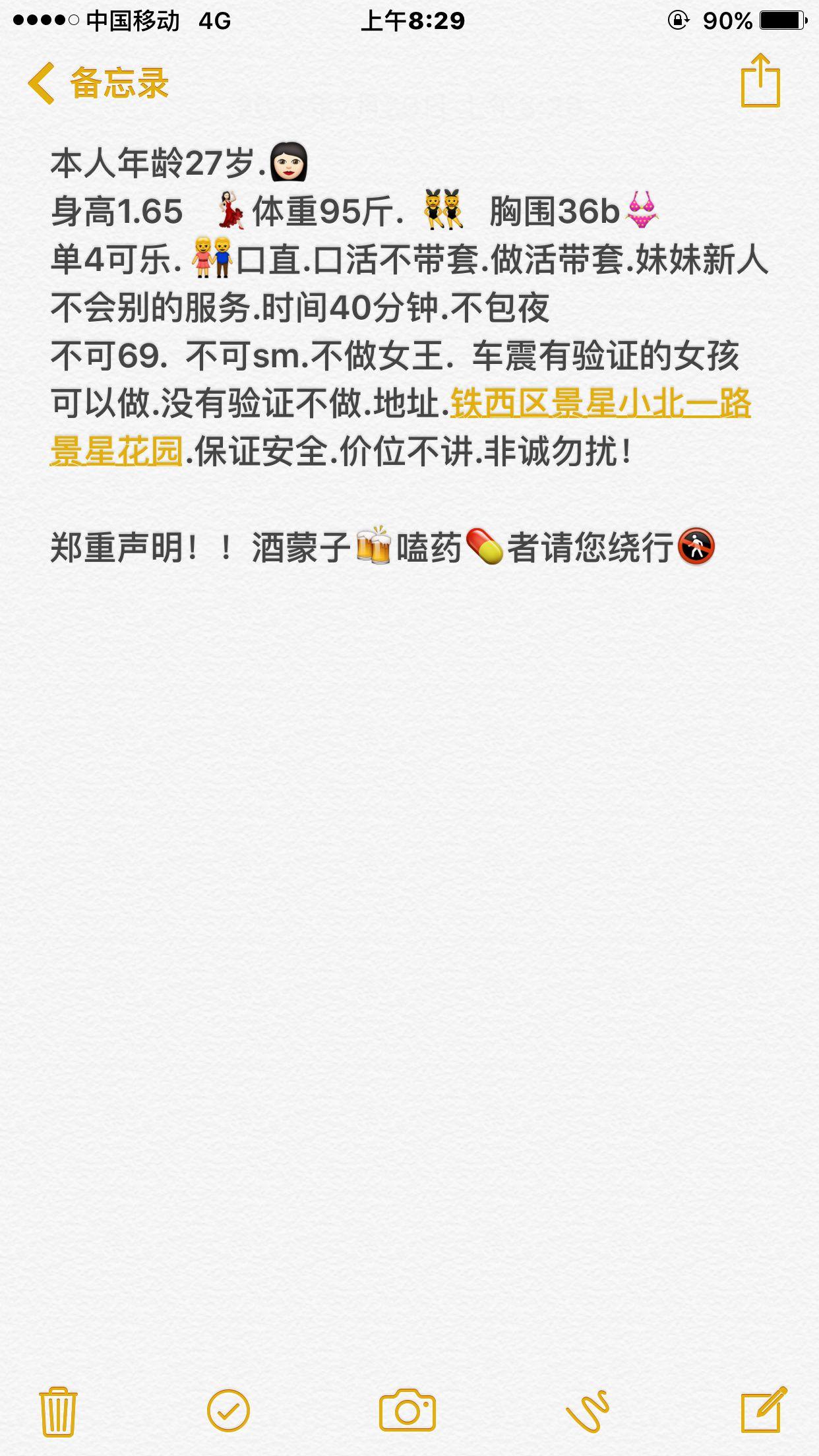Screen dimensions: 819x1456
Task: Add a checklist to the note
Action: point(228,1410)
